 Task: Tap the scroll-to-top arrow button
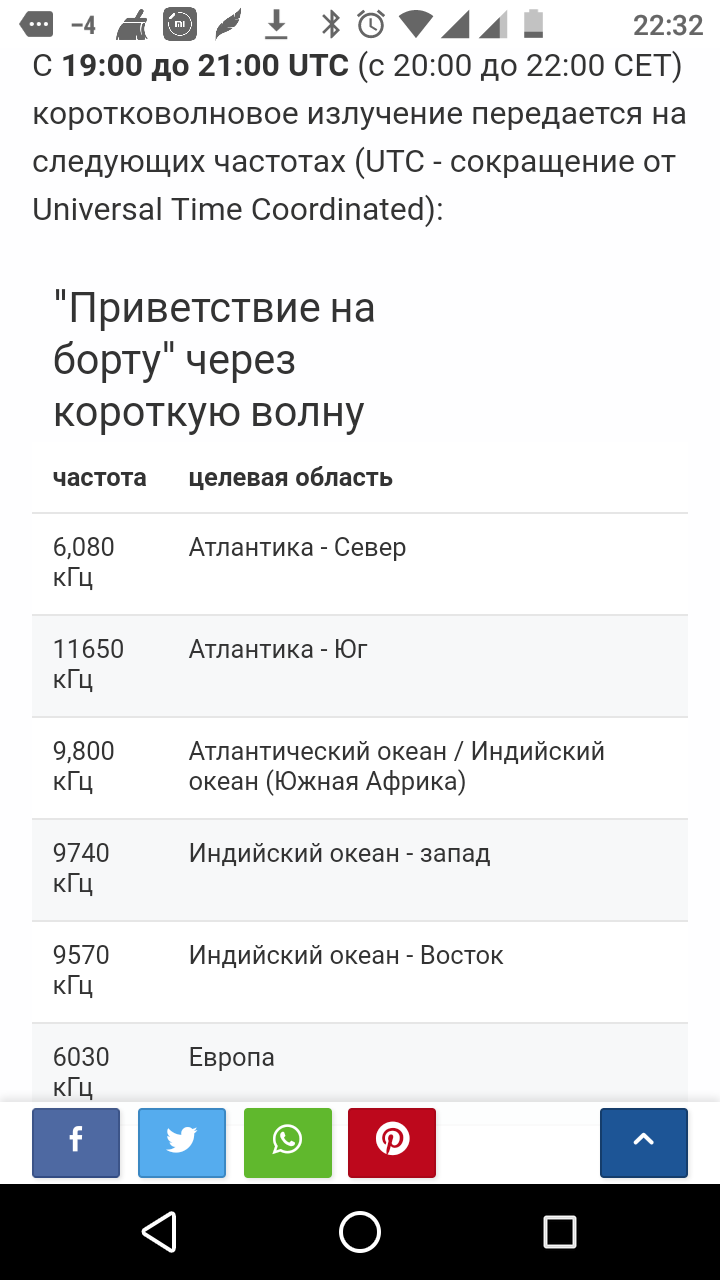[x=644, y=1142]
